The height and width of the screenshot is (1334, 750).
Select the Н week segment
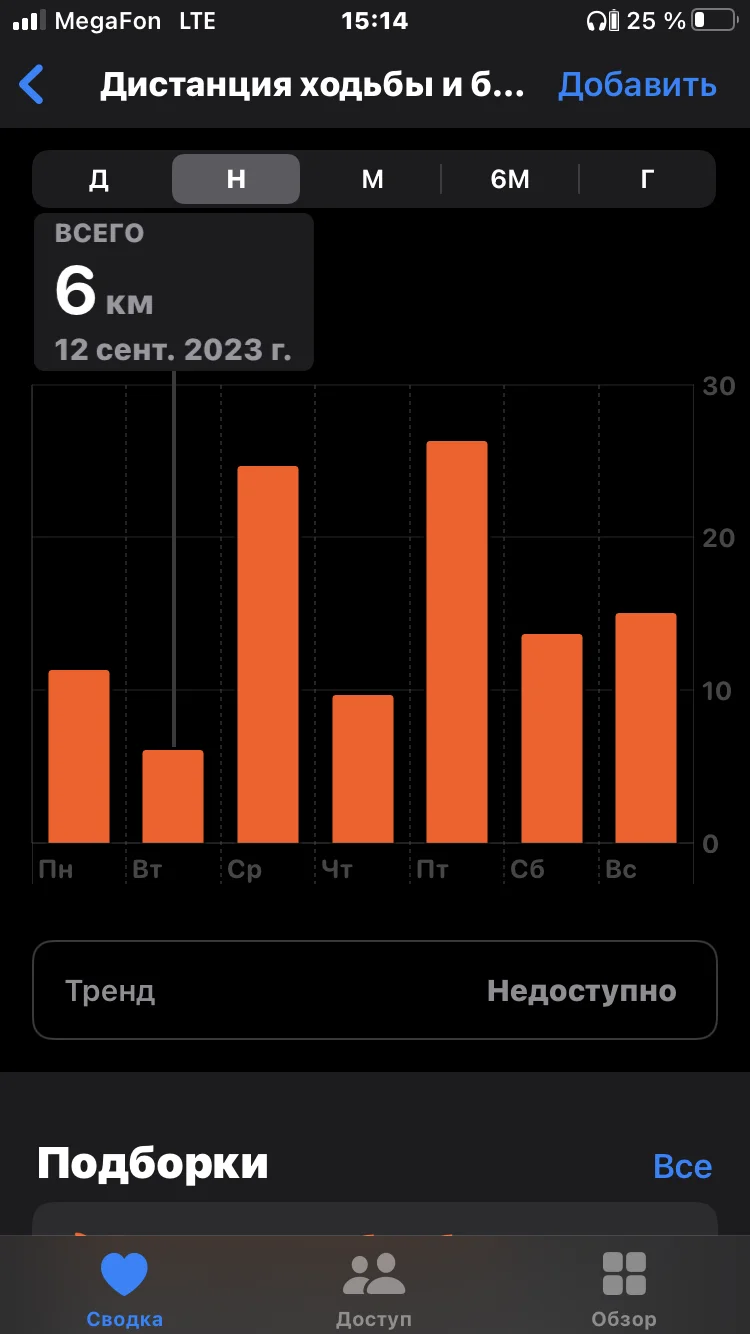pyautogui.click(x=236, y=179)
